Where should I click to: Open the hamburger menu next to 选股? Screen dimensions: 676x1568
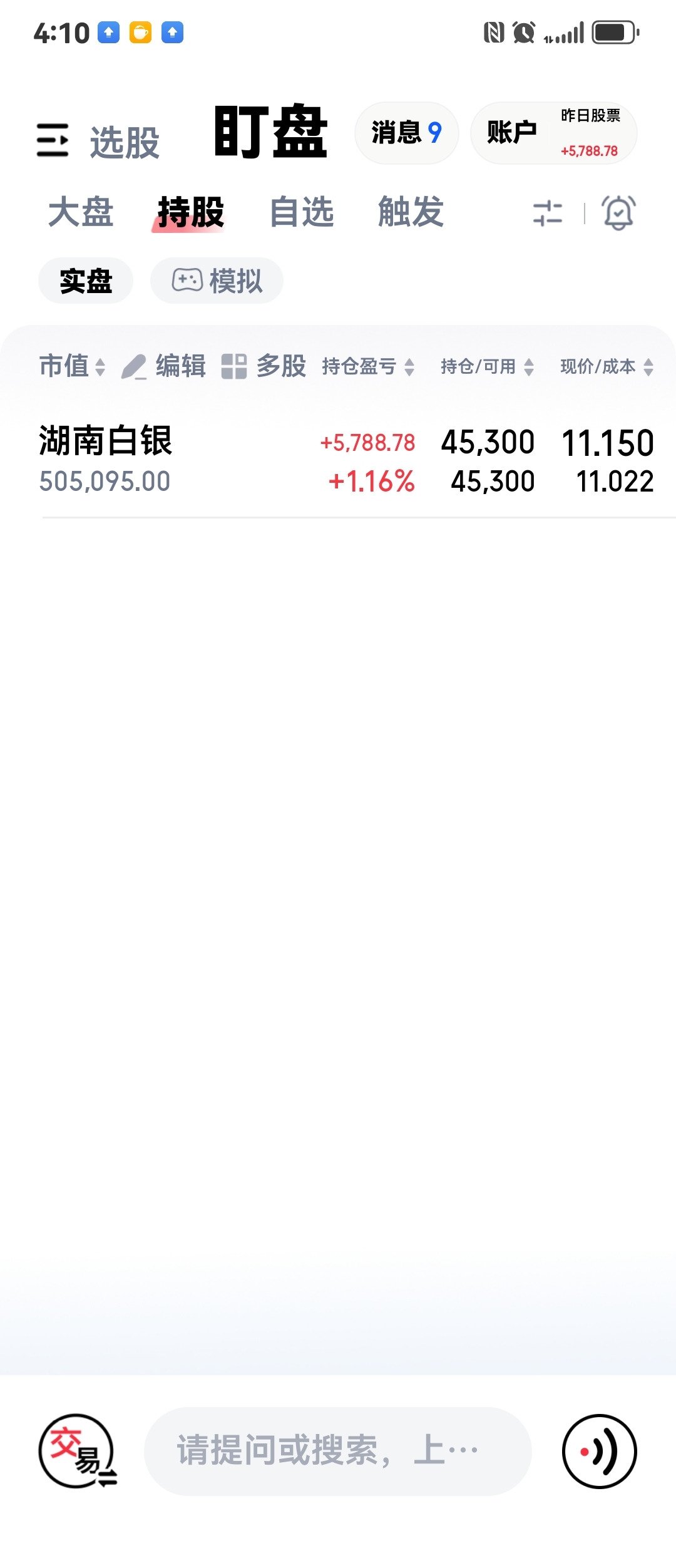pyautogui.click(x=53, y=140)
